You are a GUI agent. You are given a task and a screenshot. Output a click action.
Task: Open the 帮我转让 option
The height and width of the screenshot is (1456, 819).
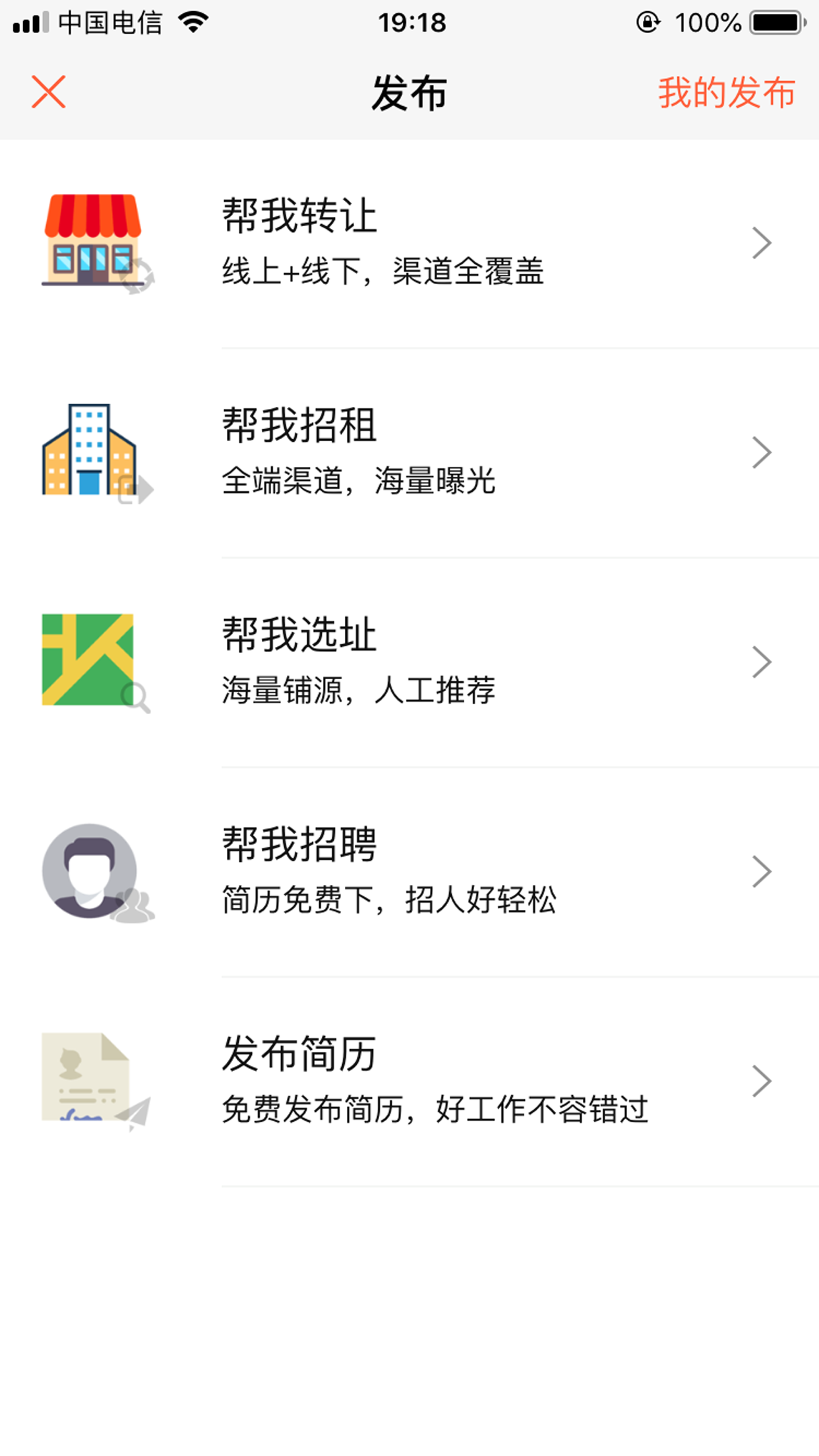[x=409, y=244]
